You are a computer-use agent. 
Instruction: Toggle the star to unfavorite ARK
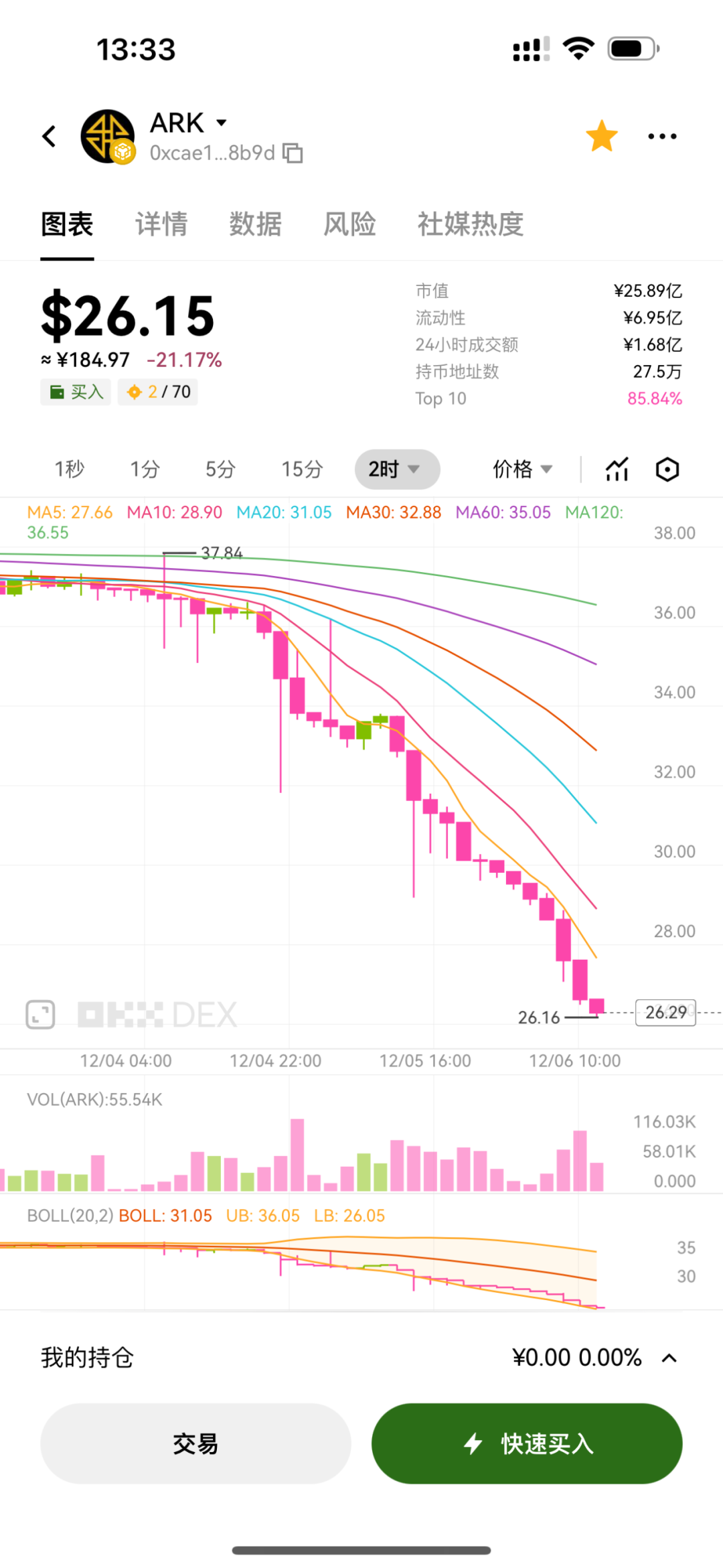(601, 135)
